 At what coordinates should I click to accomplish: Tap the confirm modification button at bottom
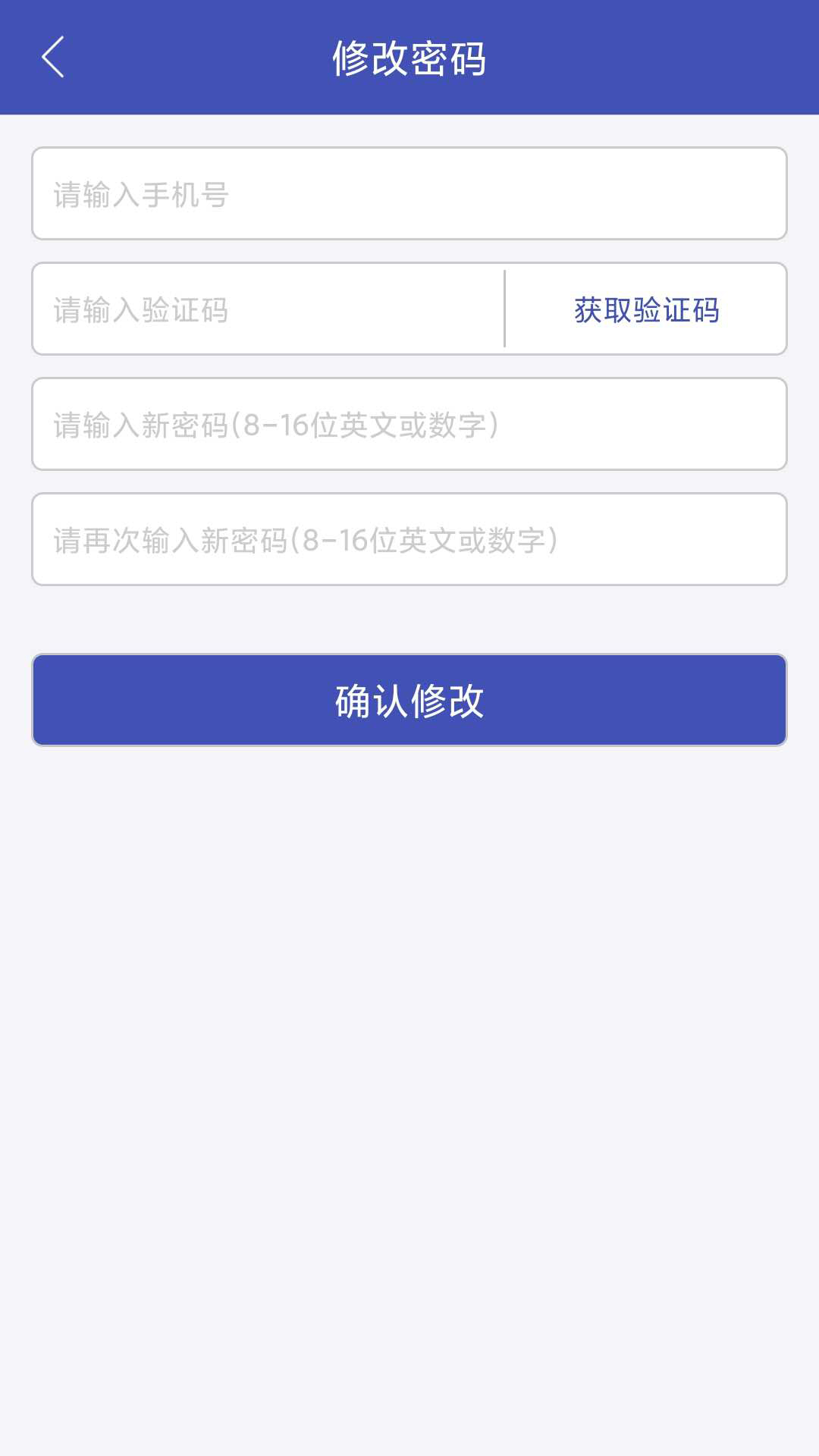pos(409,700)
